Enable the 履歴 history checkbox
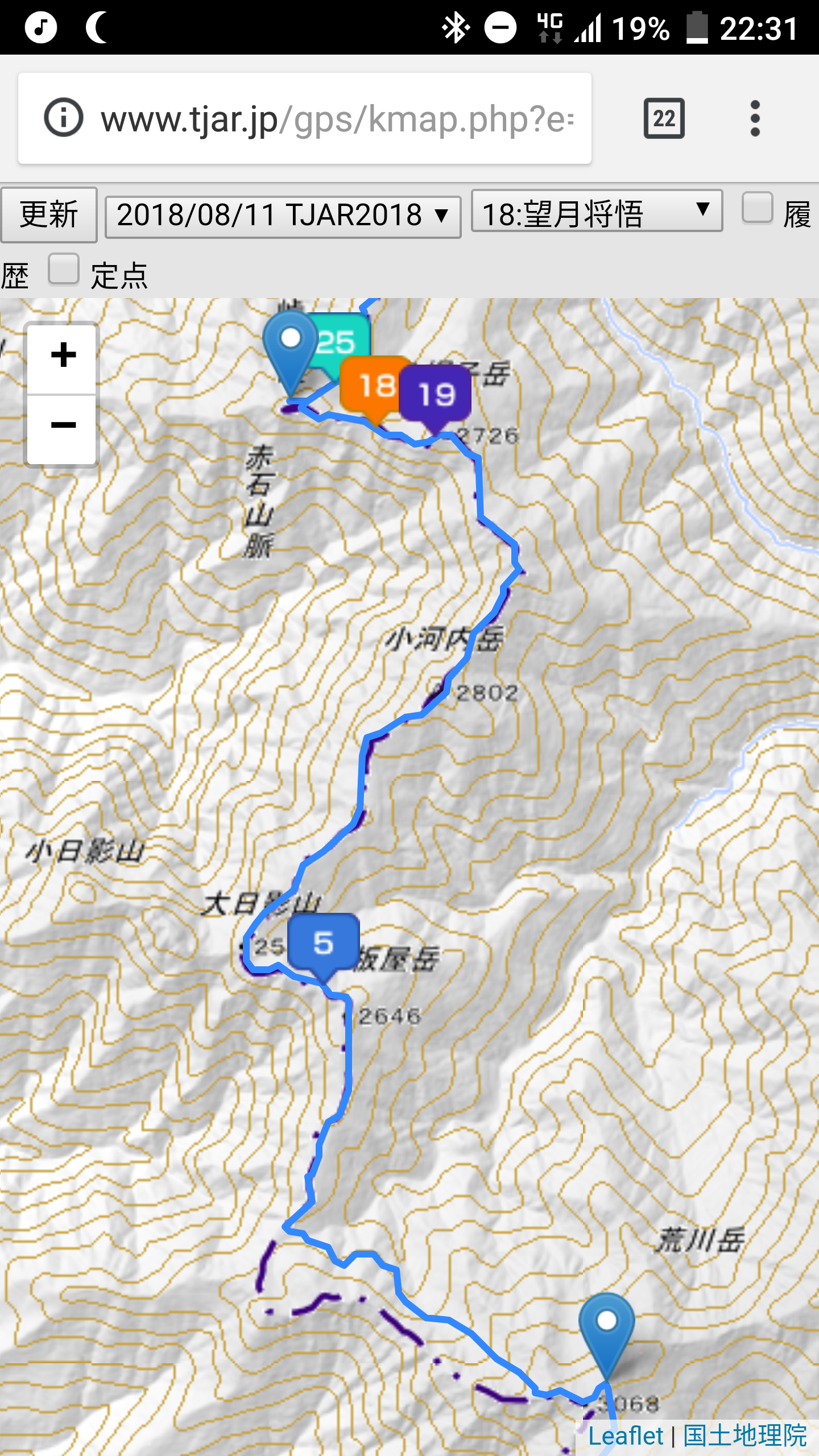 point(757,208)
